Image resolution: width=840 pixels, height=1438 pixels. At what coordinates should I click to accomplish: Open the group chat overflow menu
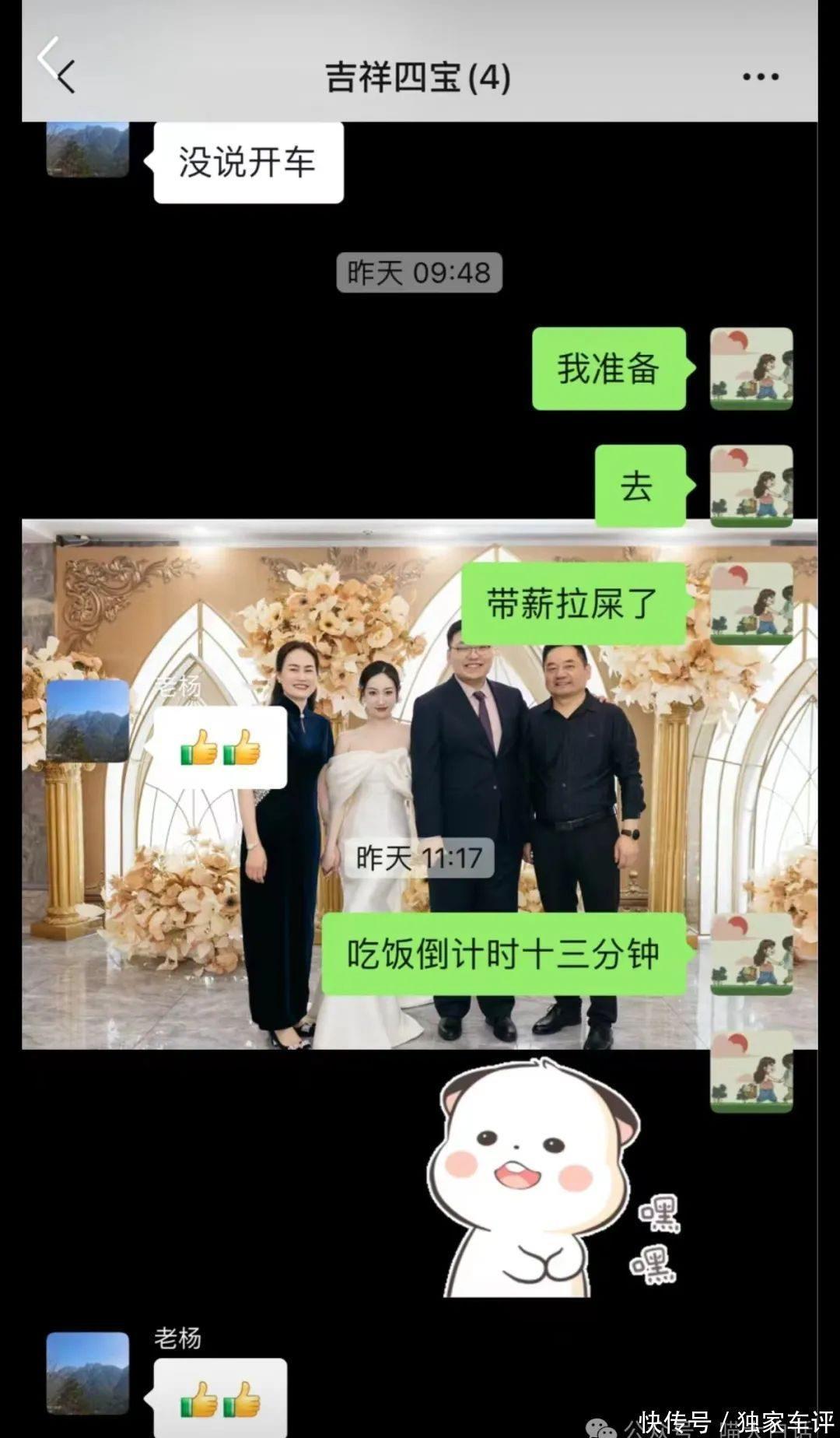[x=760, y=77]
